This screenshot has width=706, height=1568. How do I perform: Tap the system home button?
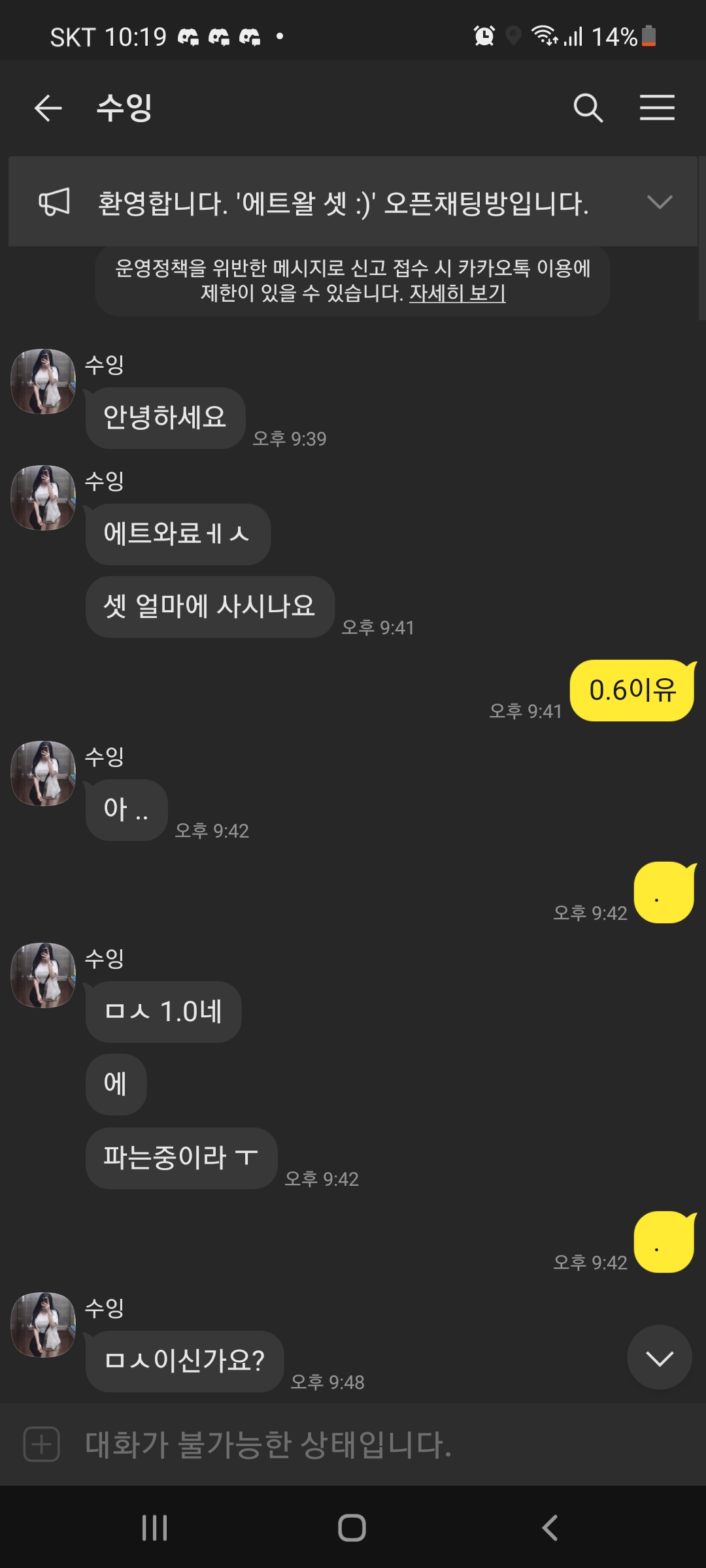352,1527
